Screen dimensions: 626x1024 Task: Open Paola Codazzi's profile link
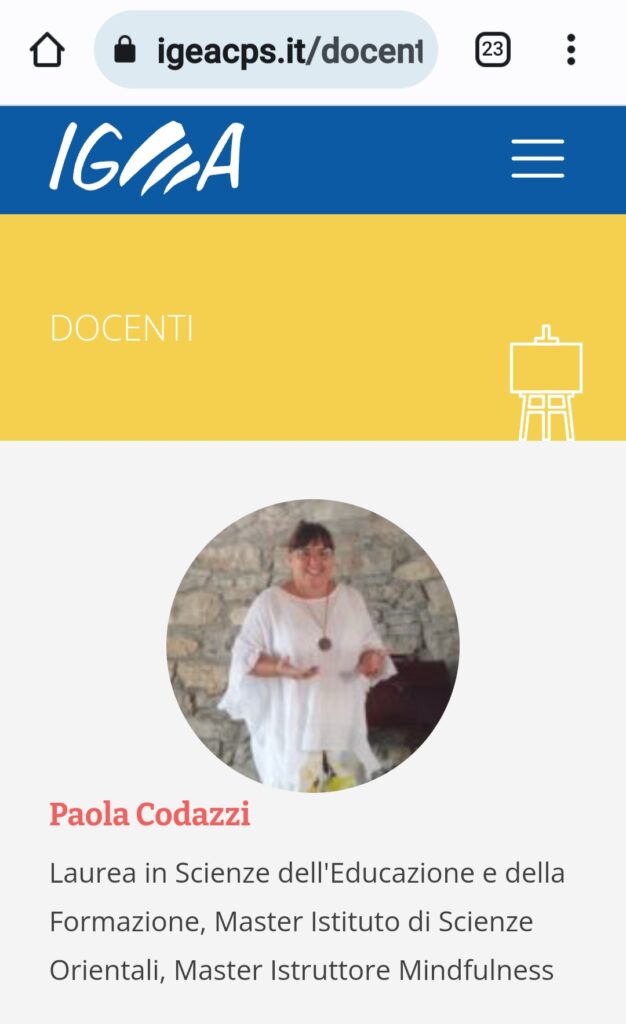point(150,815)
